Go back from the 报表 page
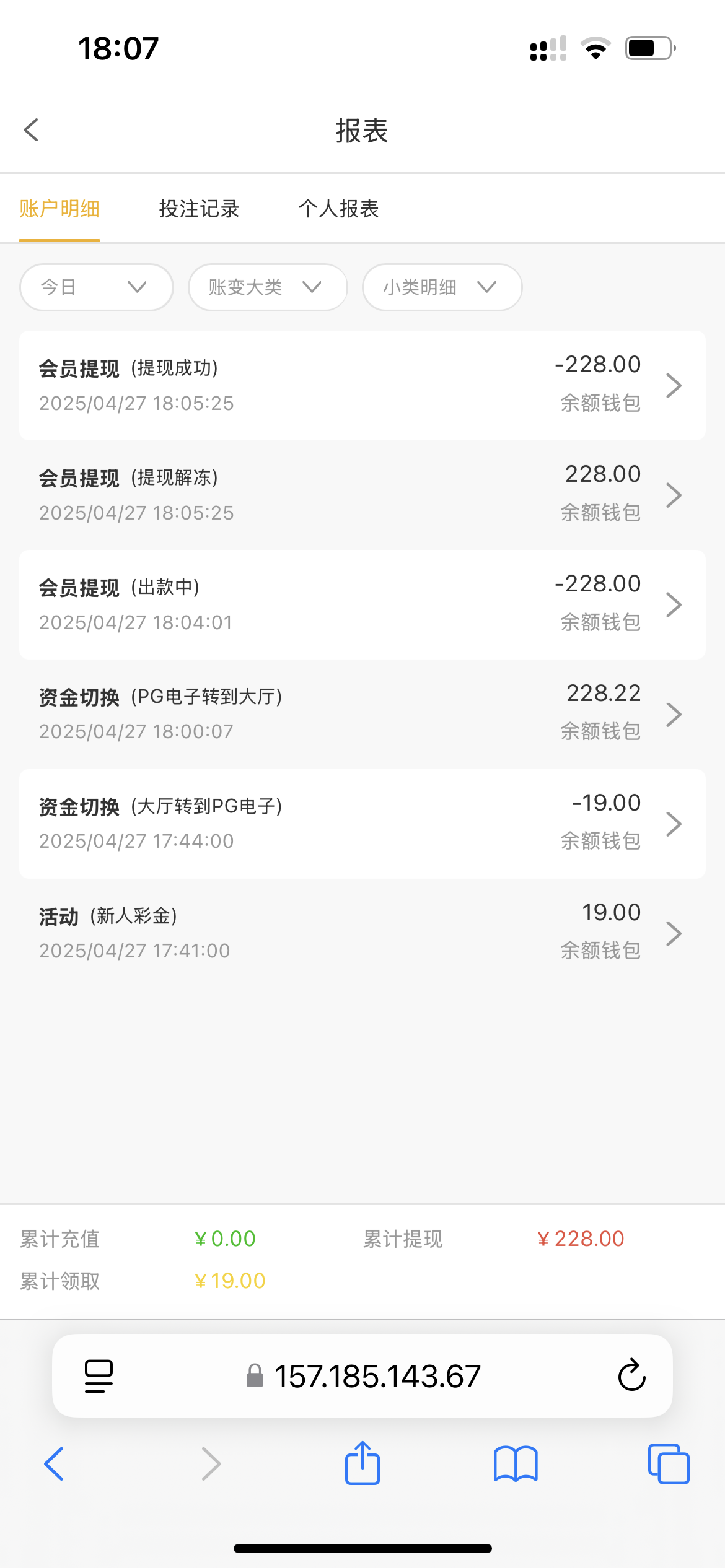This screenshot has width=725, height=1568. coord(31,130)
